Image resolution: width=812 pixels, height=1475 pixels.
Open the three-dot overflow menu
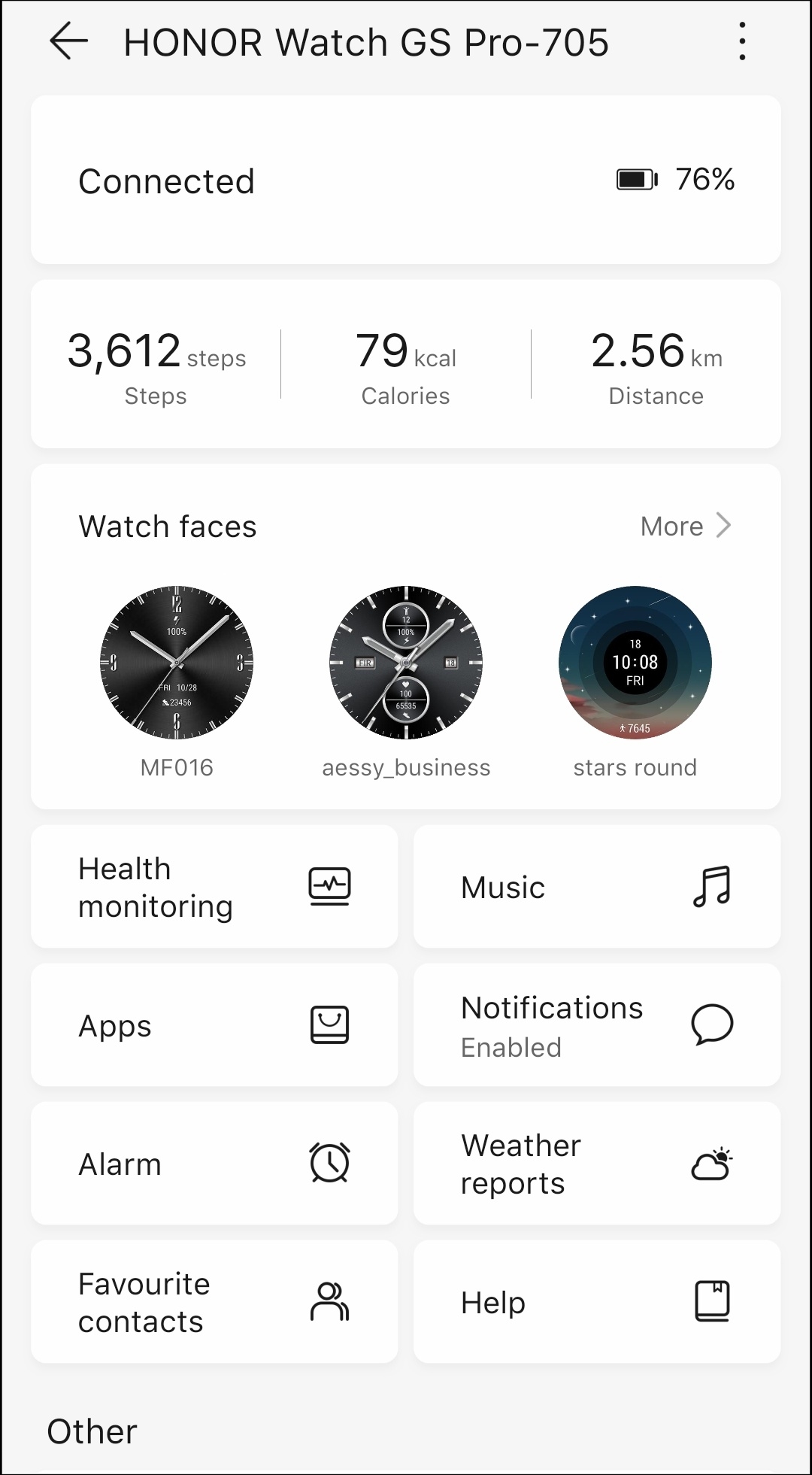[742, 41]
